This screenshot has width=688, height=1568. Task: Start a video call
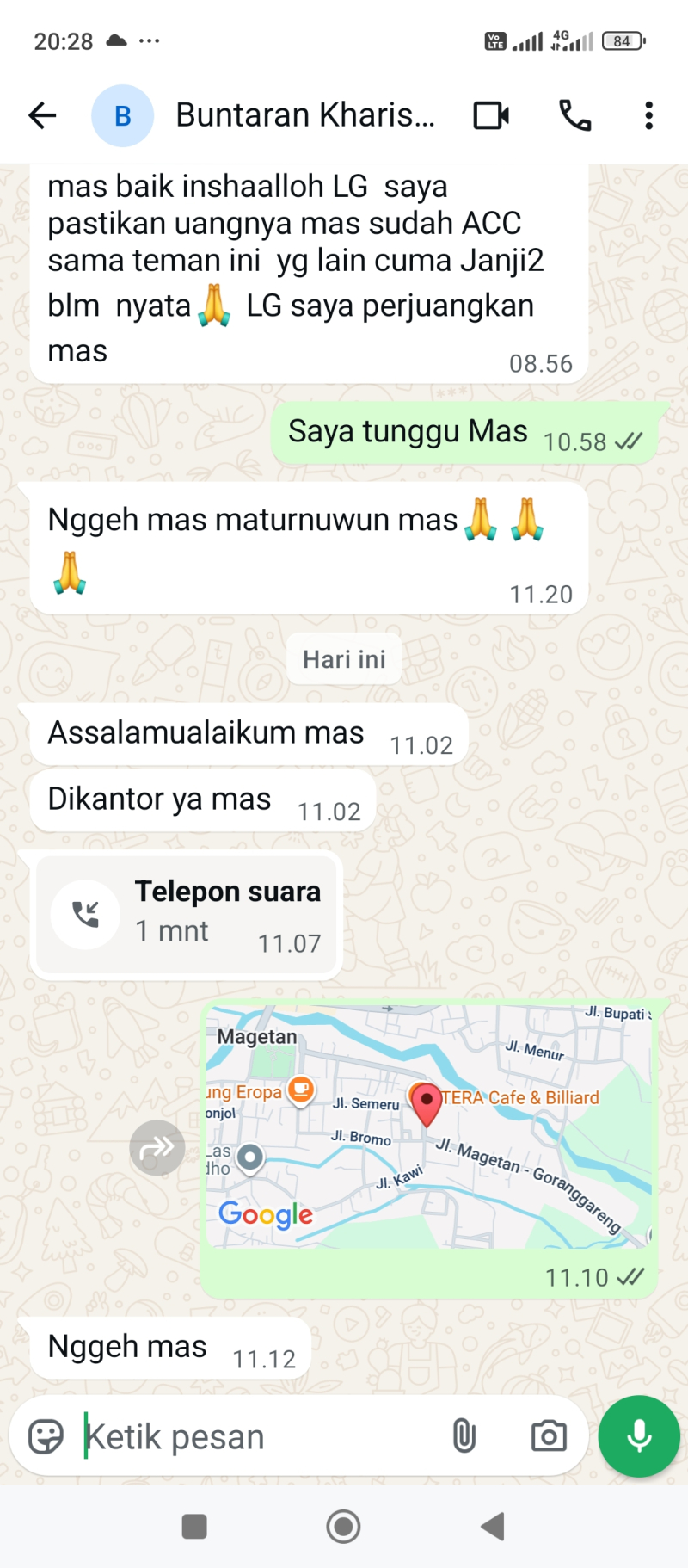[491, 115]
